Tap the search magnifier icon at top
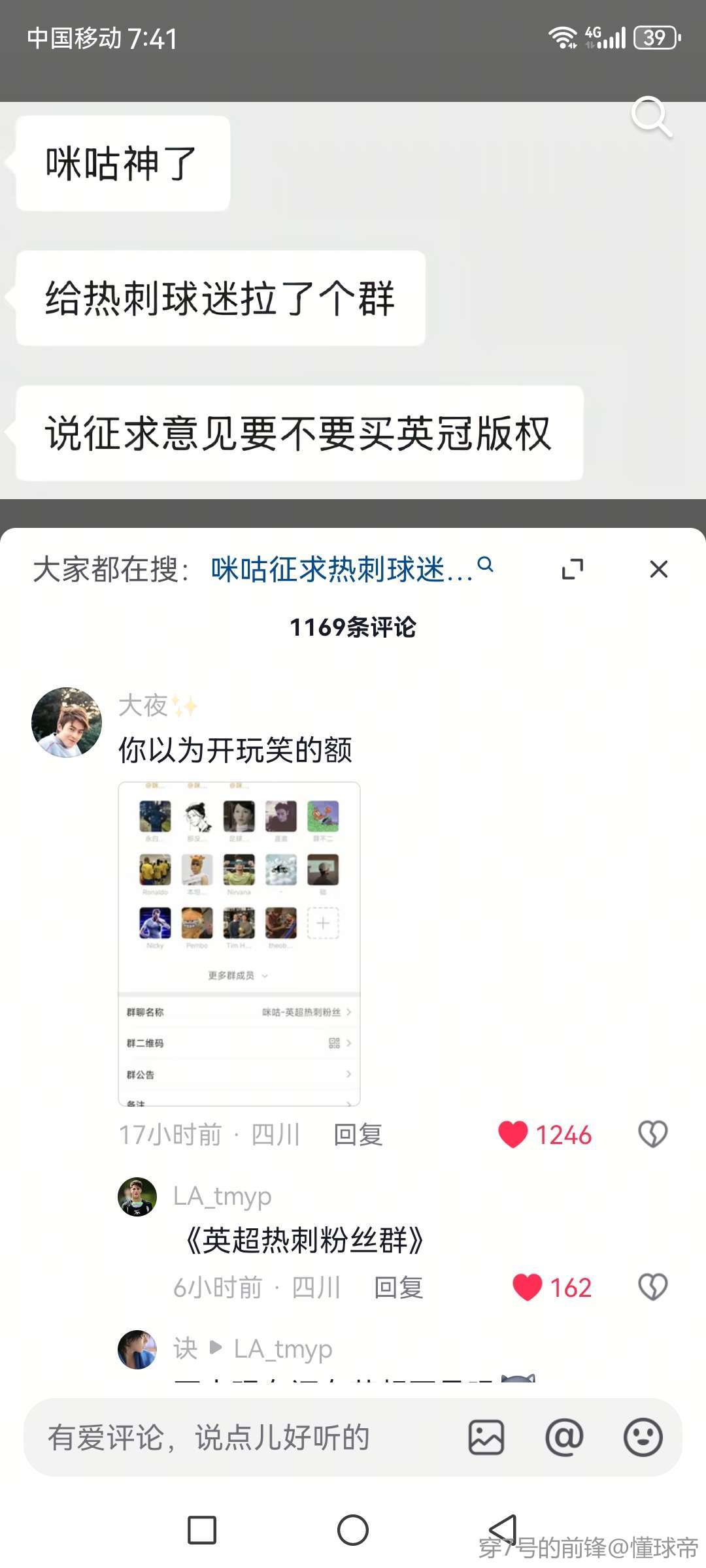706x1568 pixels. (x=651, y=117)
